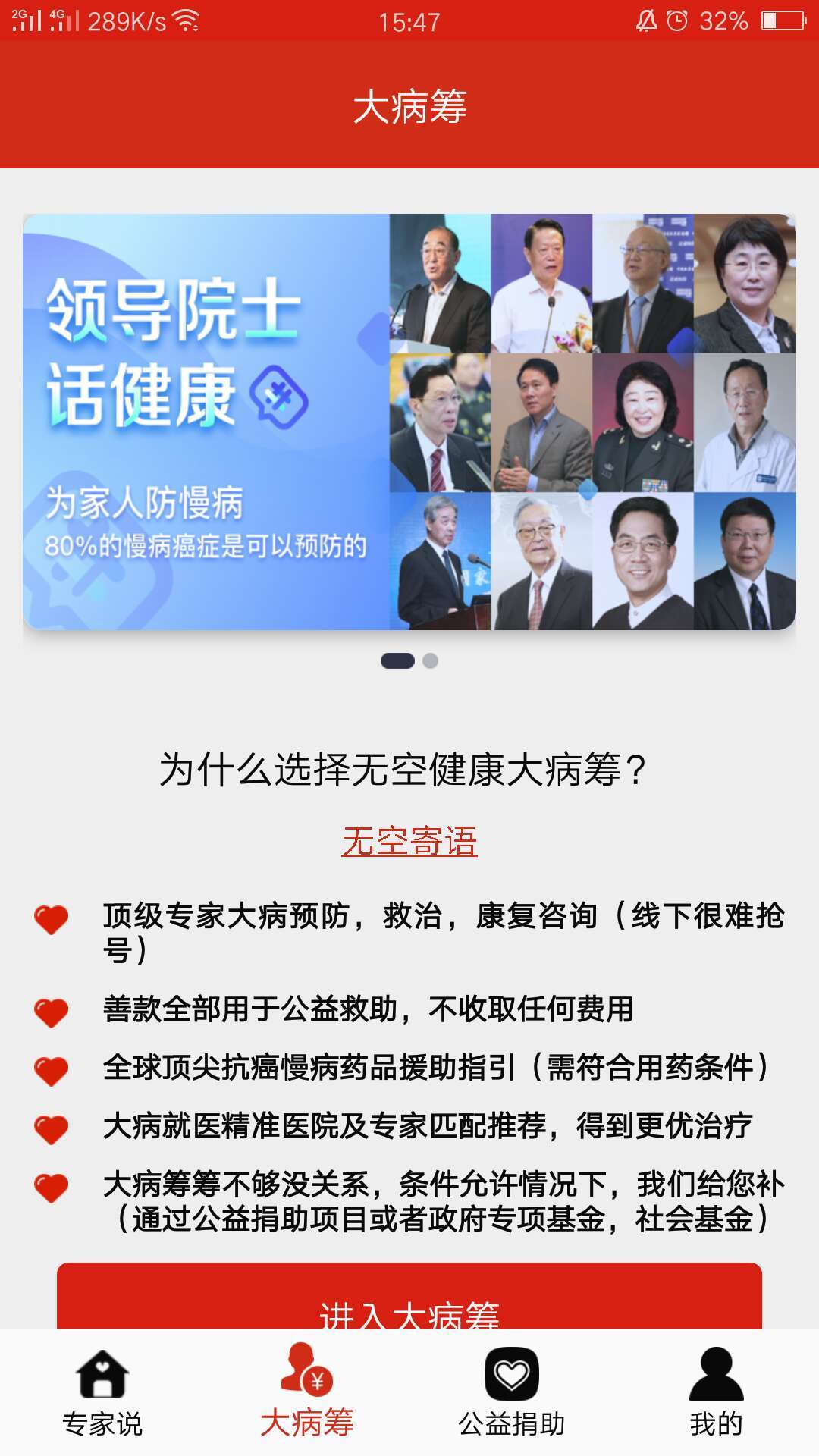
Task: Tap the 进入大病筹 button
Action: coord(409,1300)
